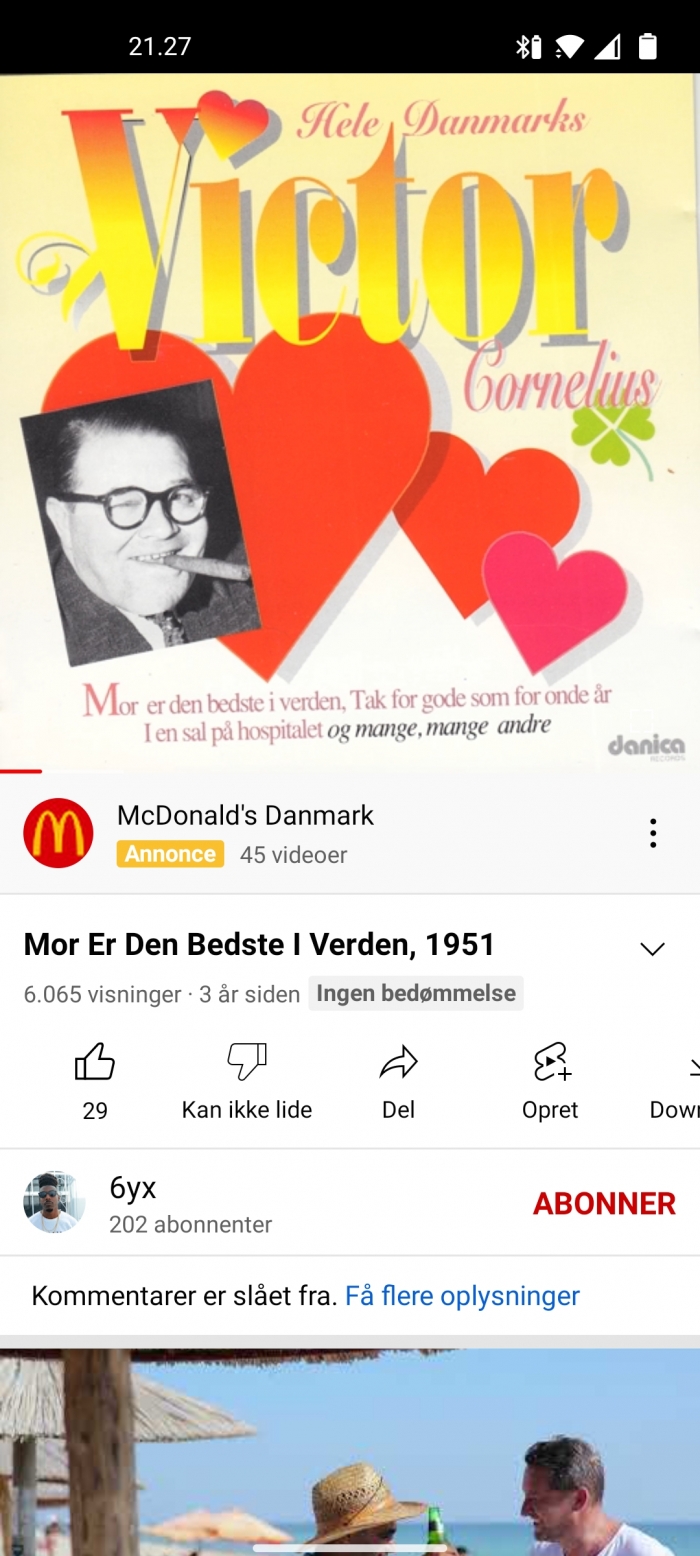The height and width of the screenshot is (1556, 700).
Task: Tap the Download button at the edge
Action: [682, 1080]
